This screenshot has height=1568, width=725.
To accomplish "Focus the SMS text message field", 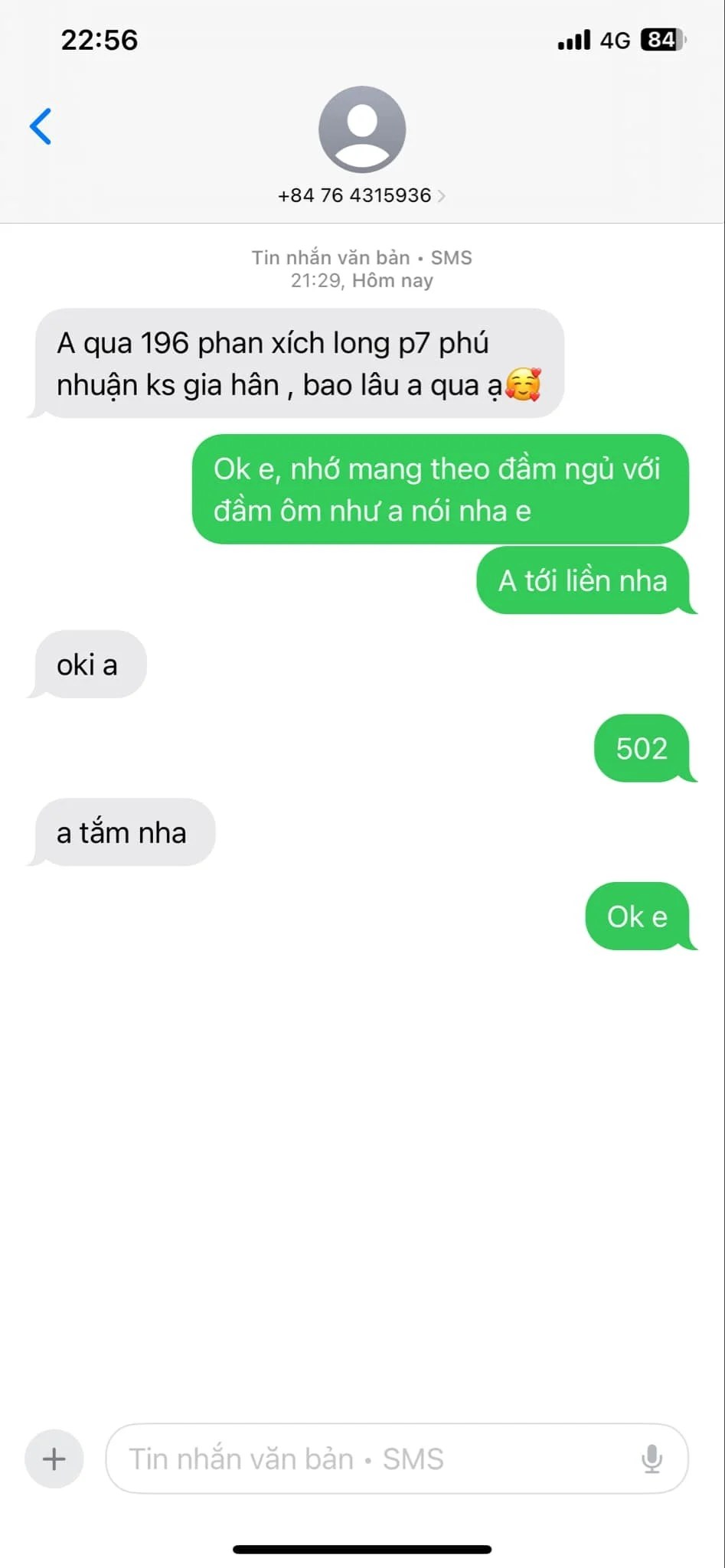I will (367, 1459).
